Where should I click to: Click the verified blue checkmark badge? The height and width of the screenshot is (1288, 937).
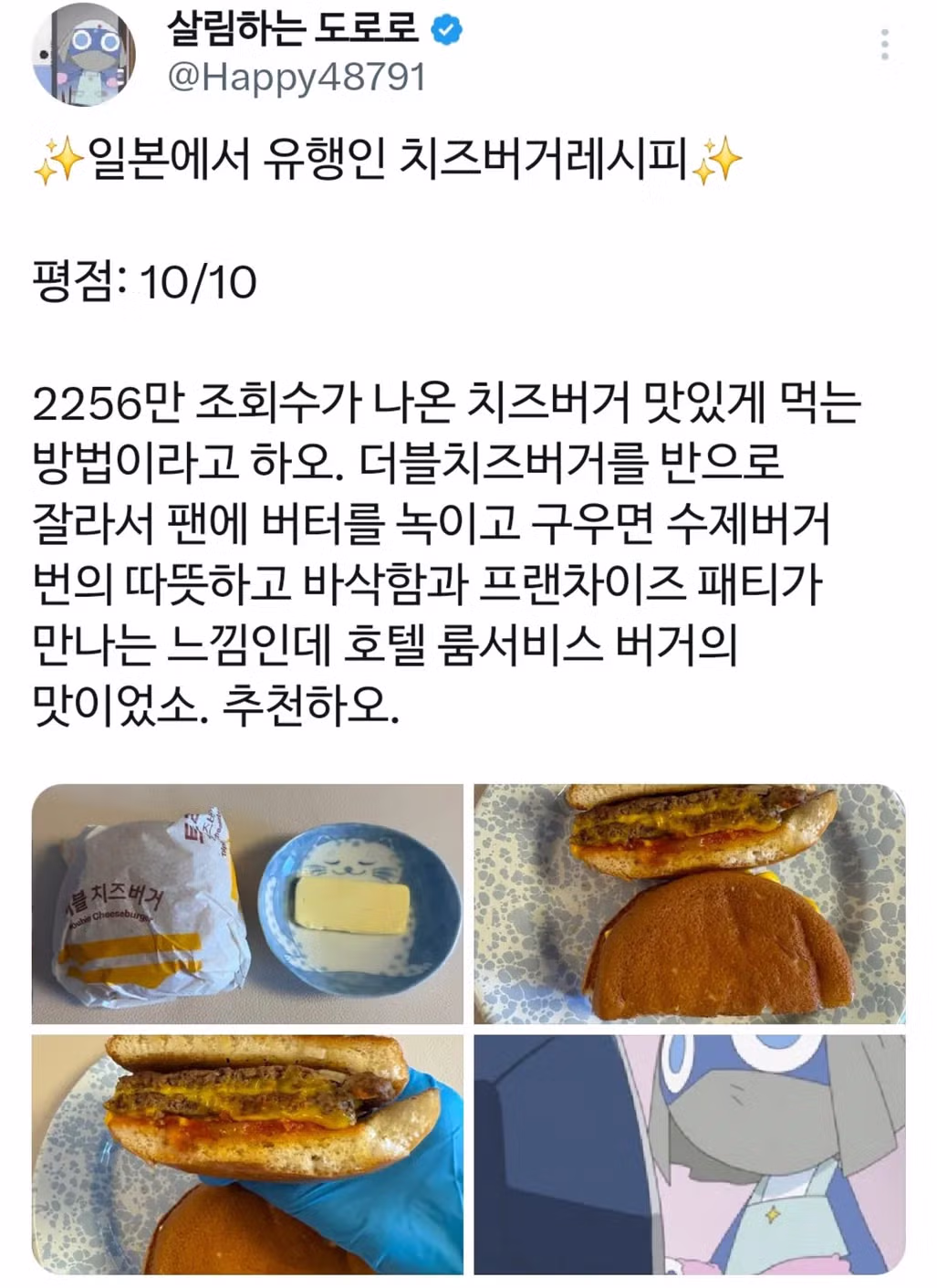[444, 30]
